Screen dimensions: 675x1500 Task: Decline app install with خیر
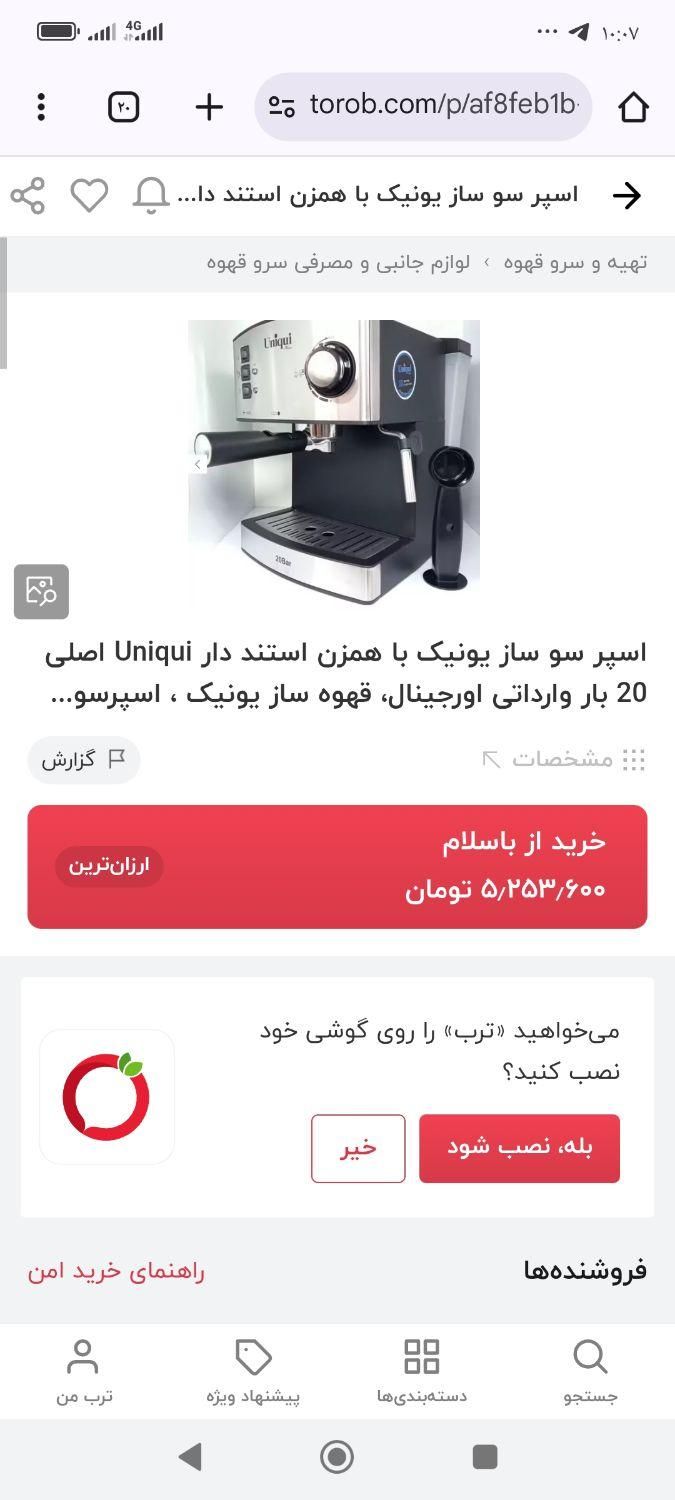358,1148
